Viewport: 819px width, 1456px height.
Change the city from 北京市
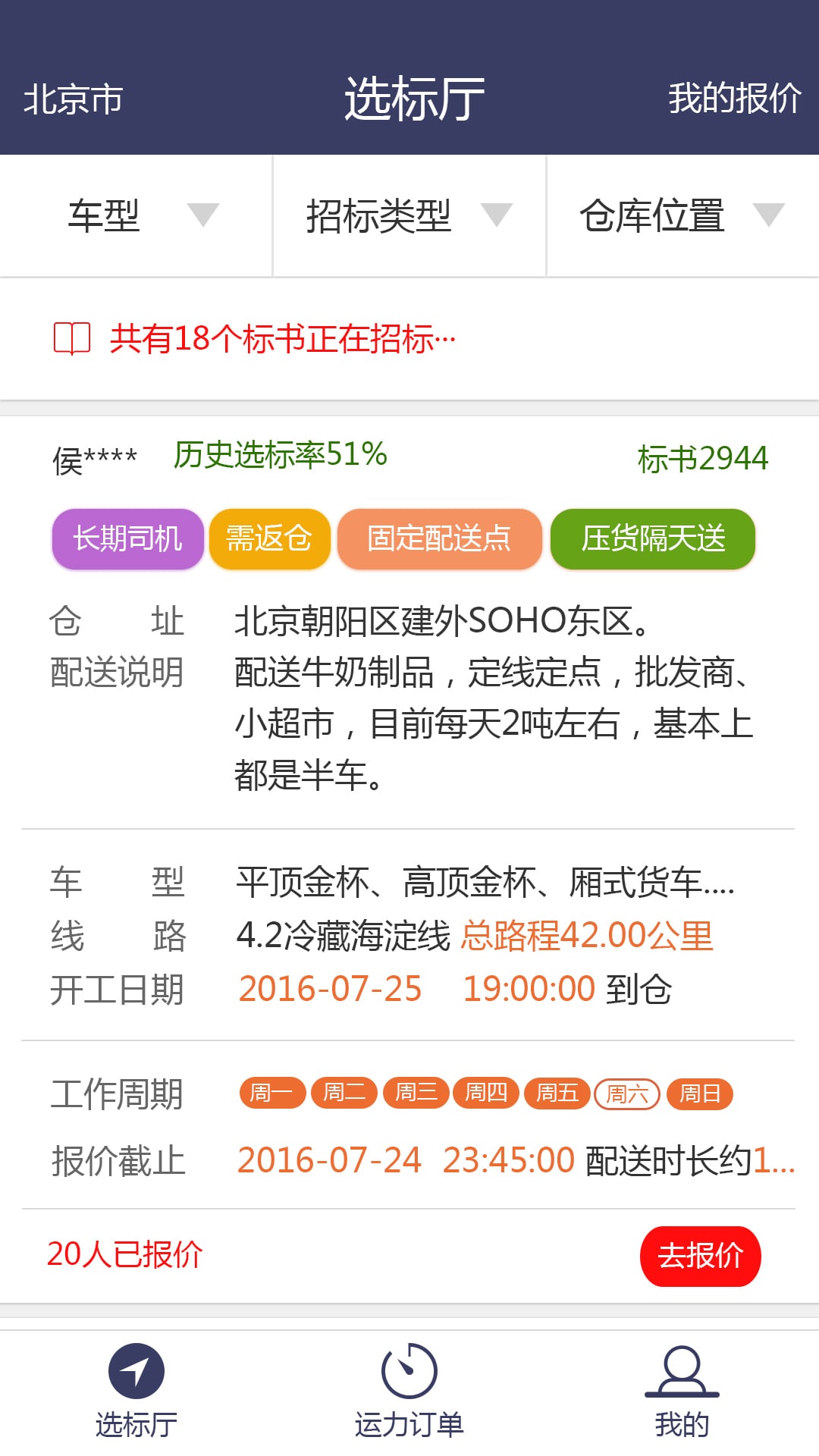[x=74, y=99]
